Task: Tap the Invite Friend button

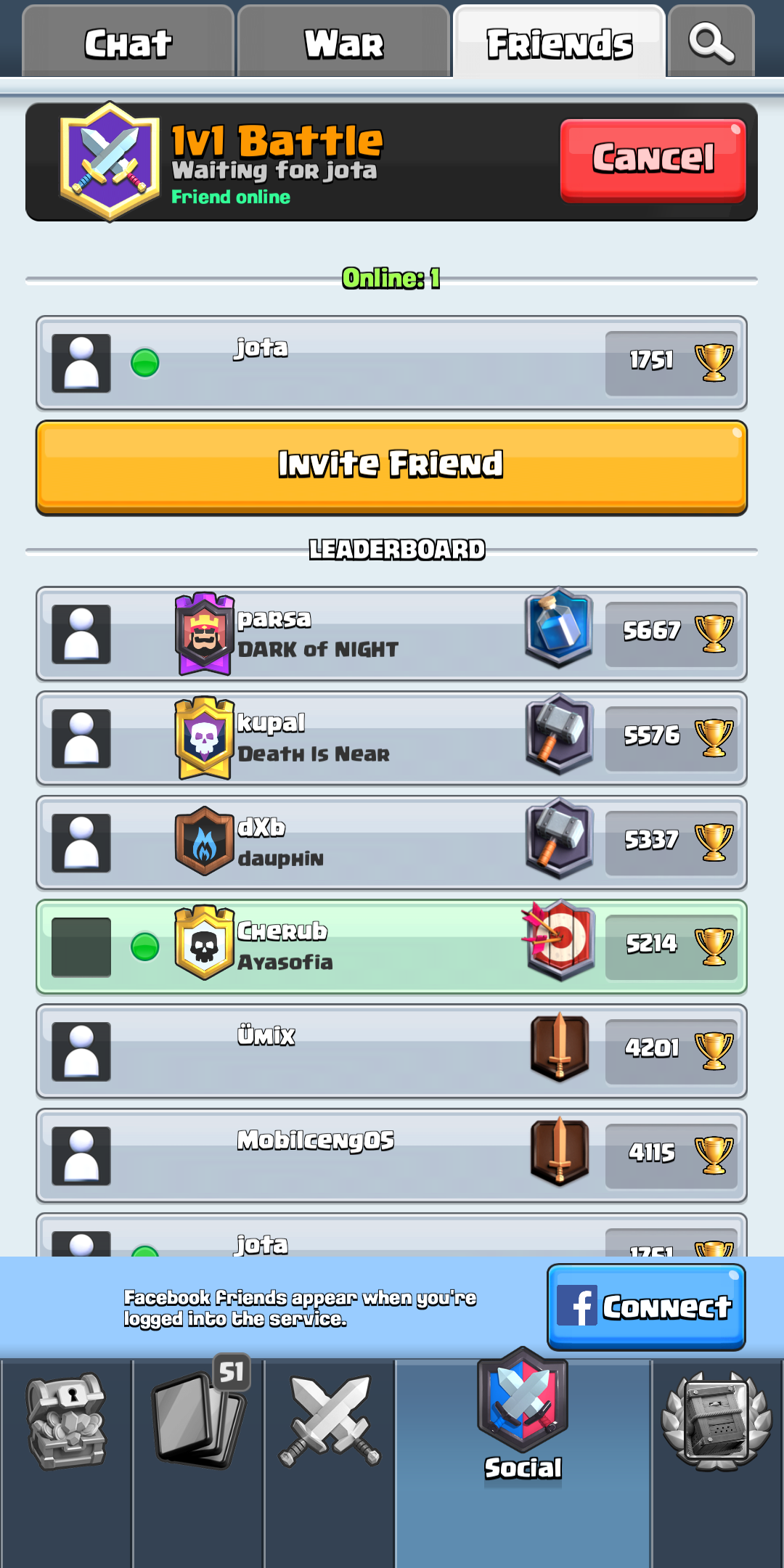Action: pos(391,467)
